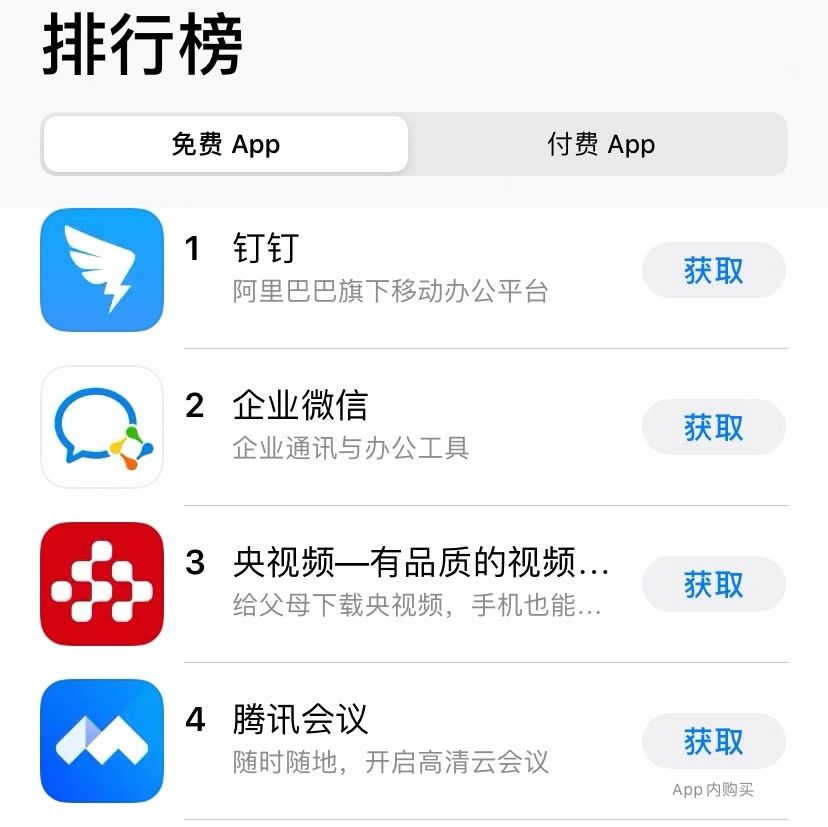Get the 企业微信 app
Screen dimensions: 828x827
pos(713,427)
